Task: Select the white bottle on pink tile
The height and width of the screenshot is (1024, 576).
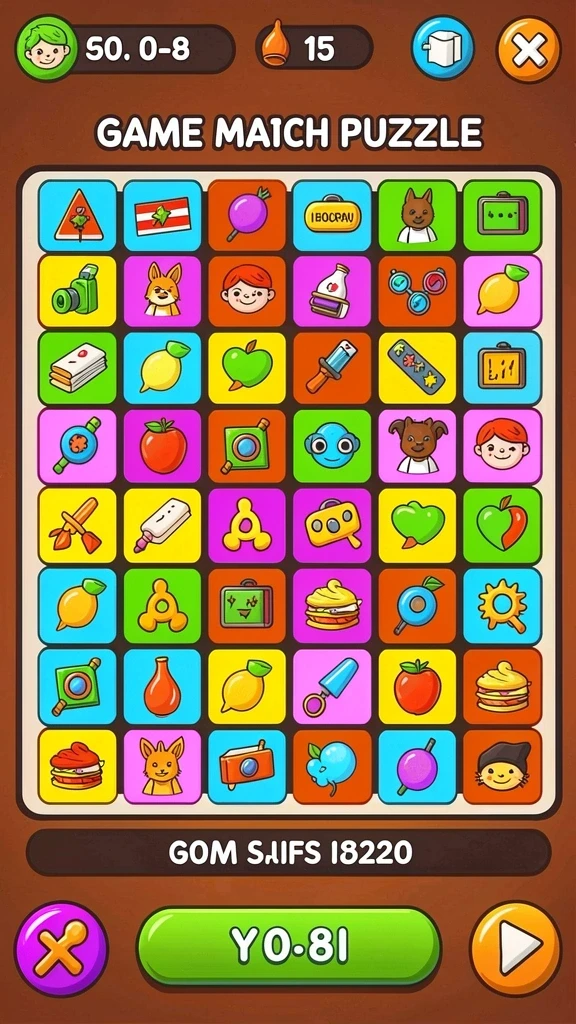Action: pos(332,291)
